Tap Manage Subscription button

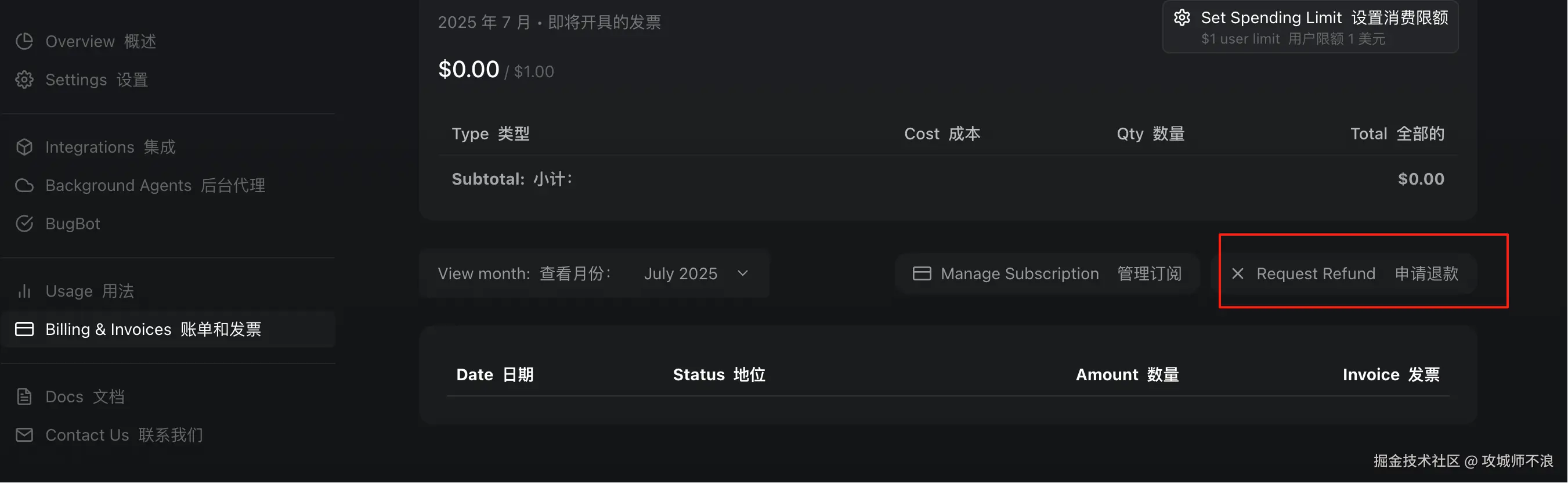pos(1047,274)
